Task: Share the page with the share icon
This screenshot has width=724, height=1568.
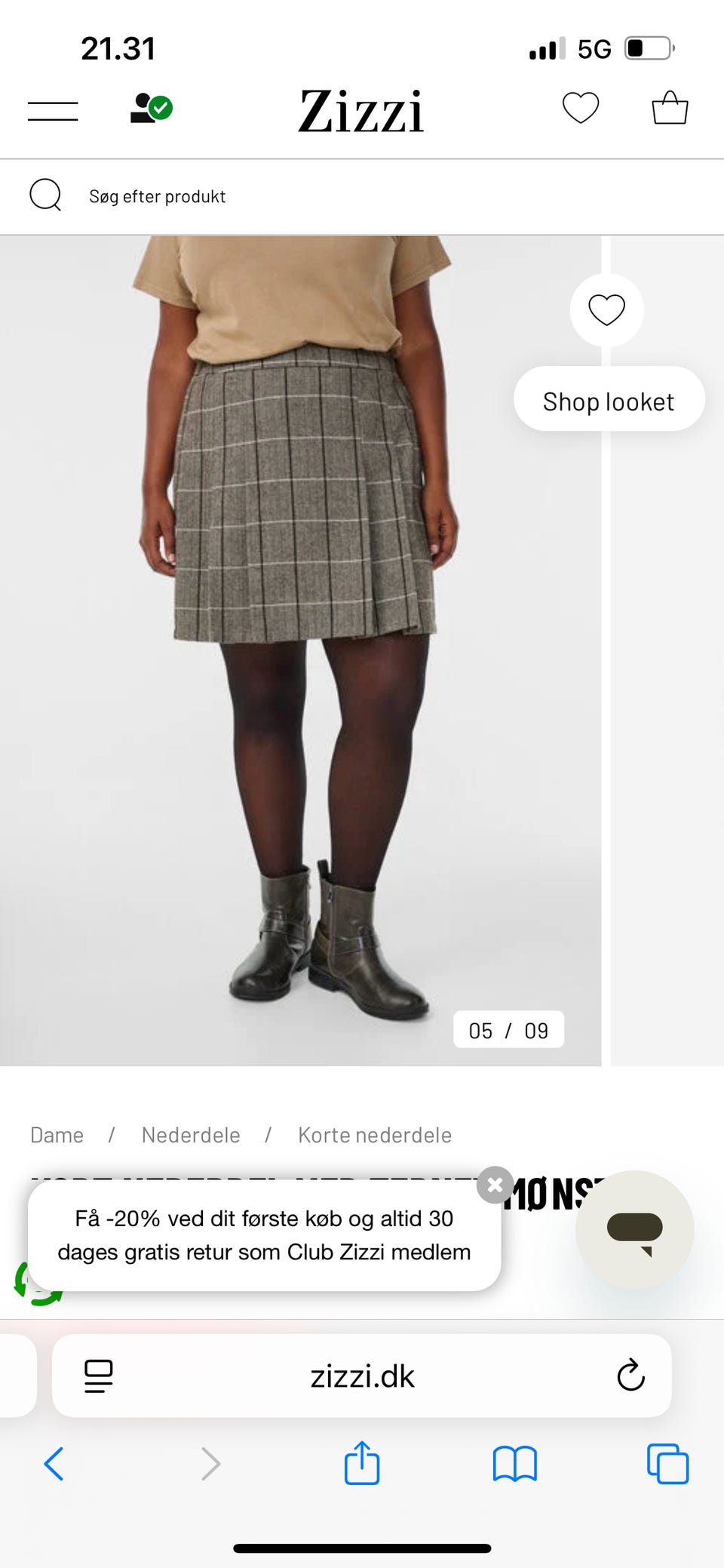Action: (x=362, y=1464)
